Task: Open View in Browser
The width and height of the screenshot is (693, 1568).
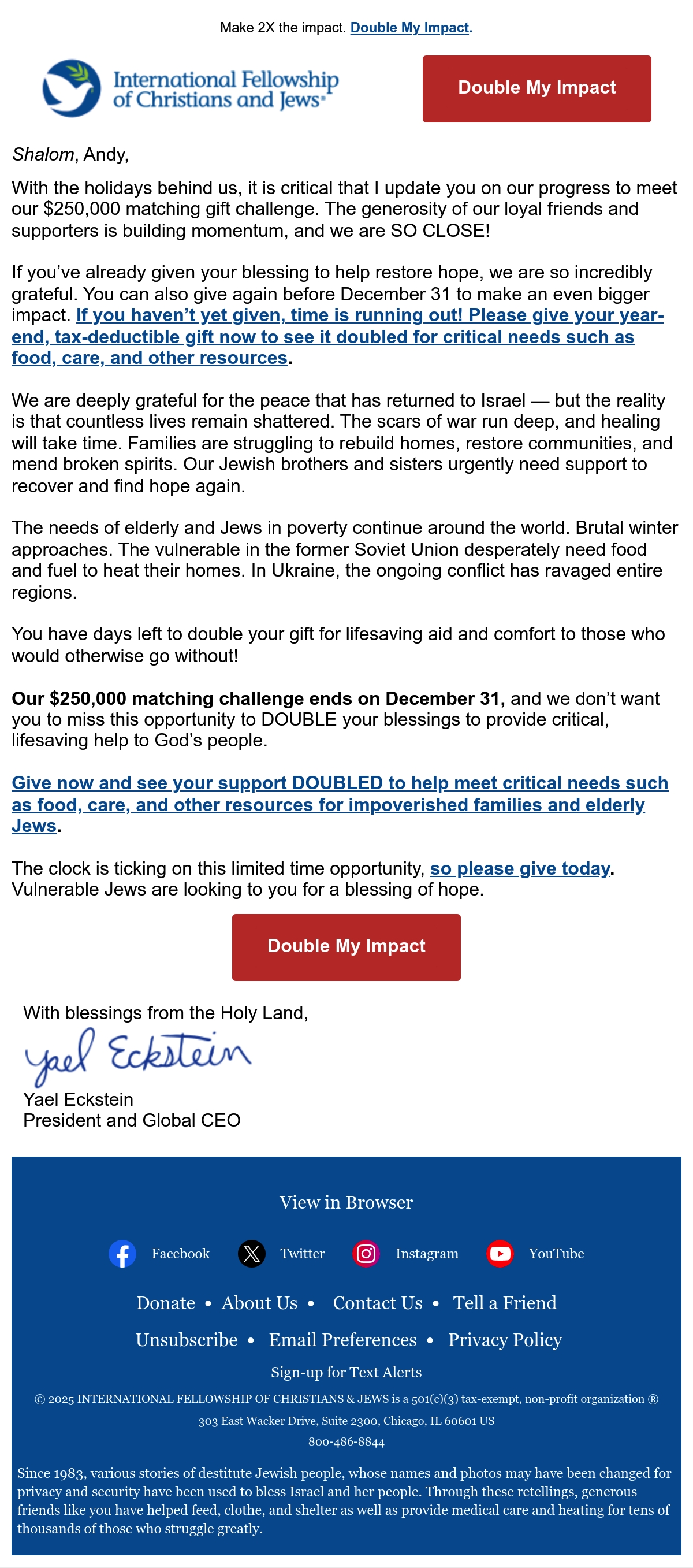Action: [346, 1202]
